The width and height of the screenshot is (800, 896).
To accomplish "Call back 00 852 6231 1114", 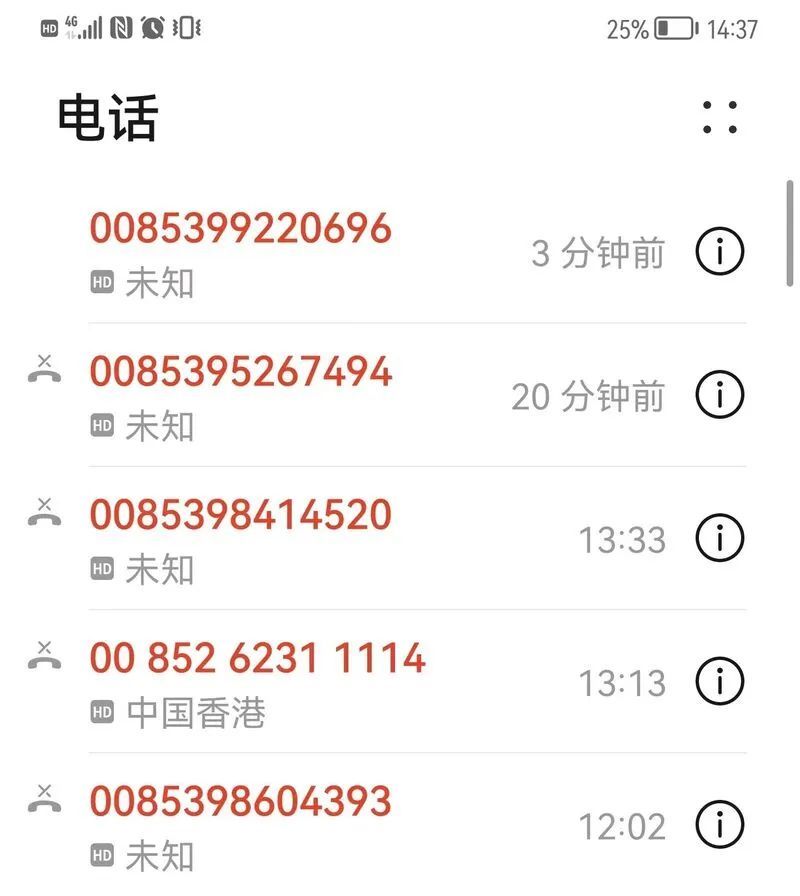I will tap(256, 657).
